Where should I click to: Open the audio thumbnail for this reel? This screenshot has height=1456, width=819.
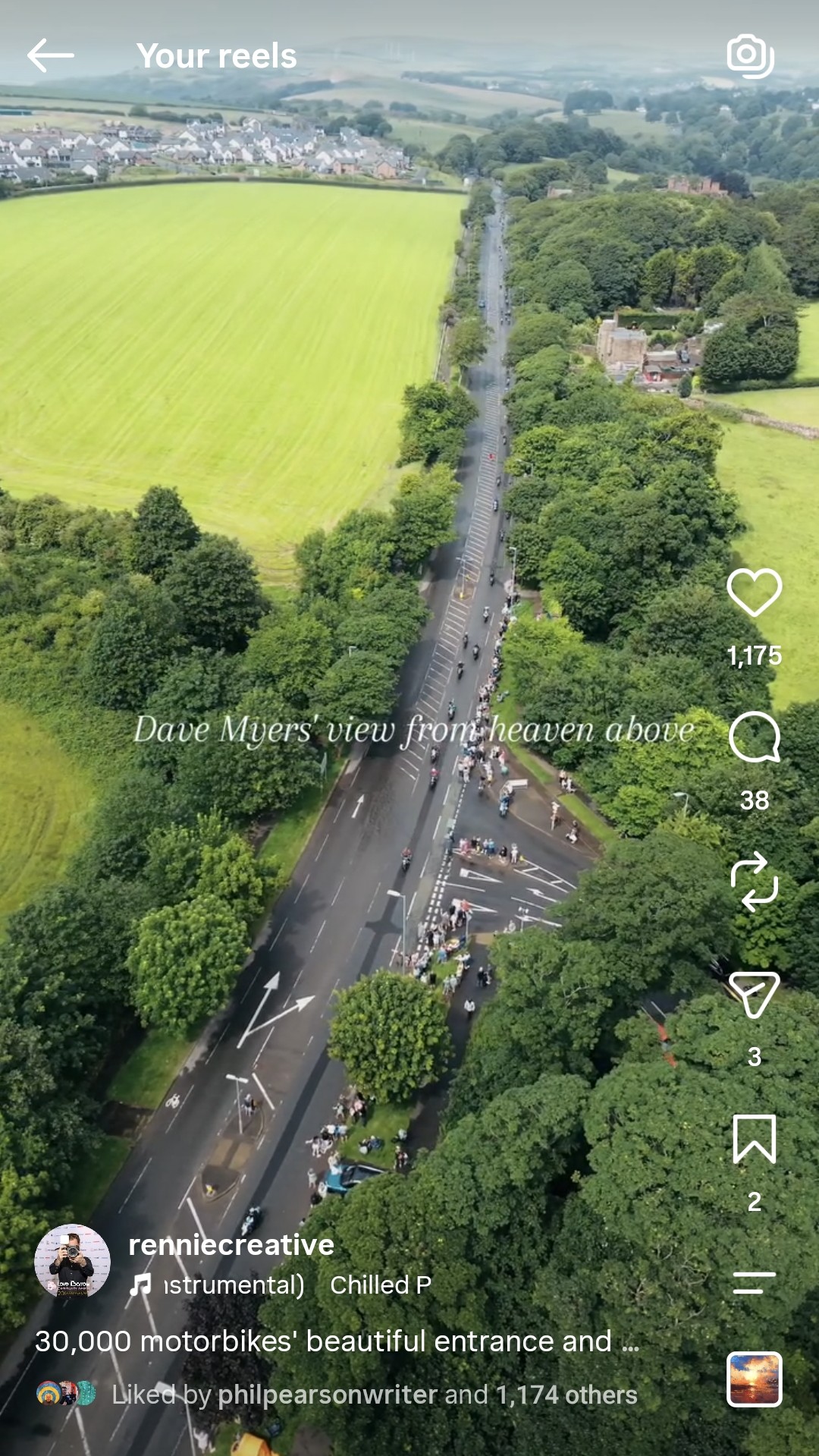point(754,1379)
